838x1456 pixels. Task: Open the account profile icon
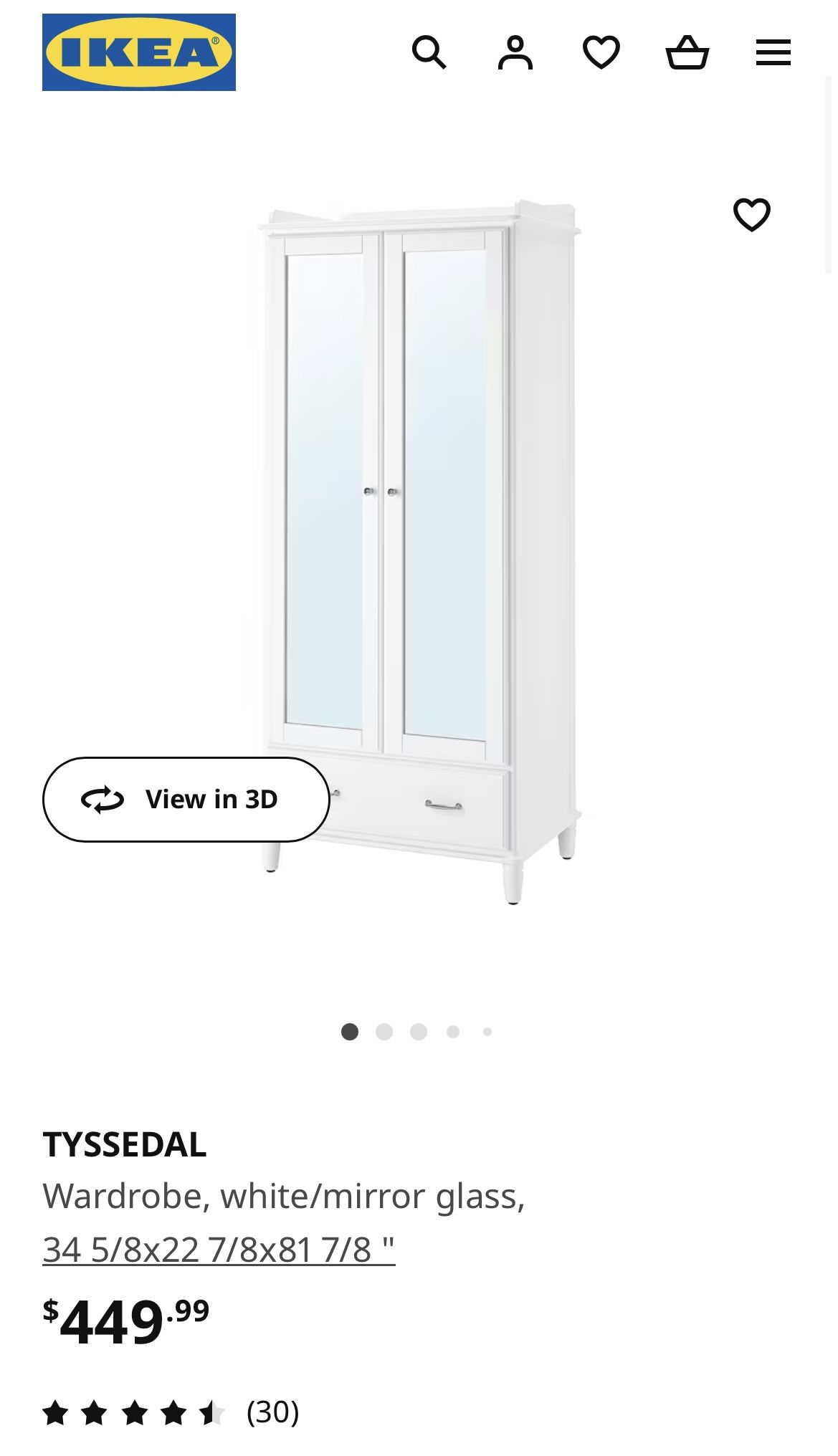(515, 52)
